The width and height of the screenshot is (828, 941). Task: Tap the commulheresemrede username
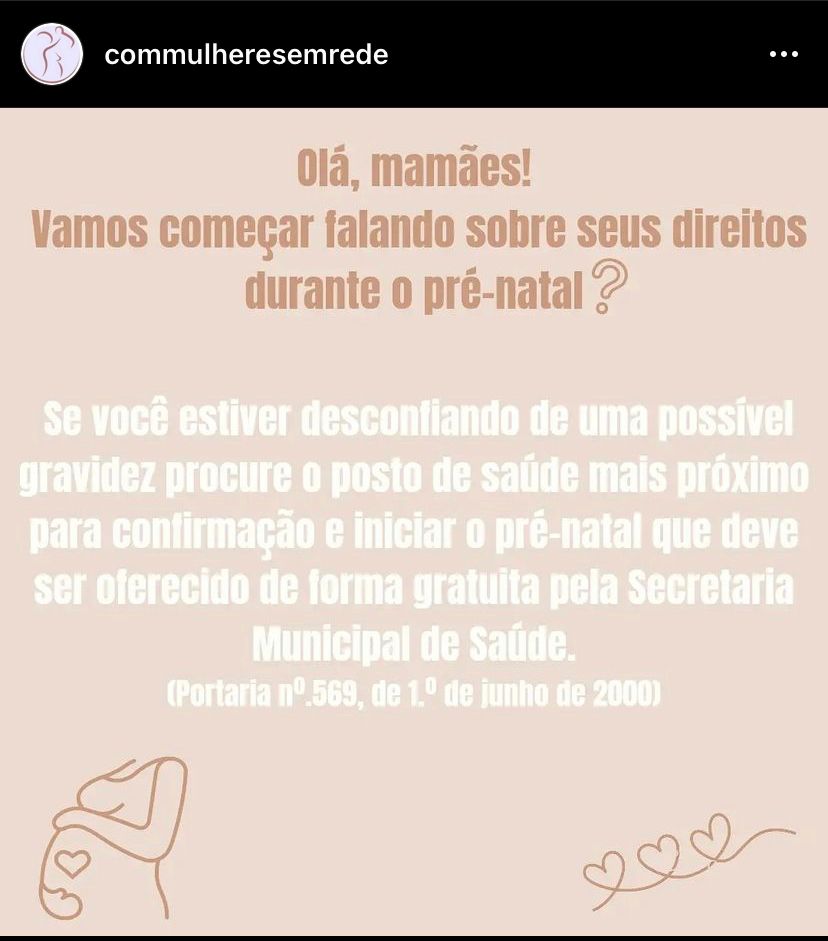tap(246, 55)
